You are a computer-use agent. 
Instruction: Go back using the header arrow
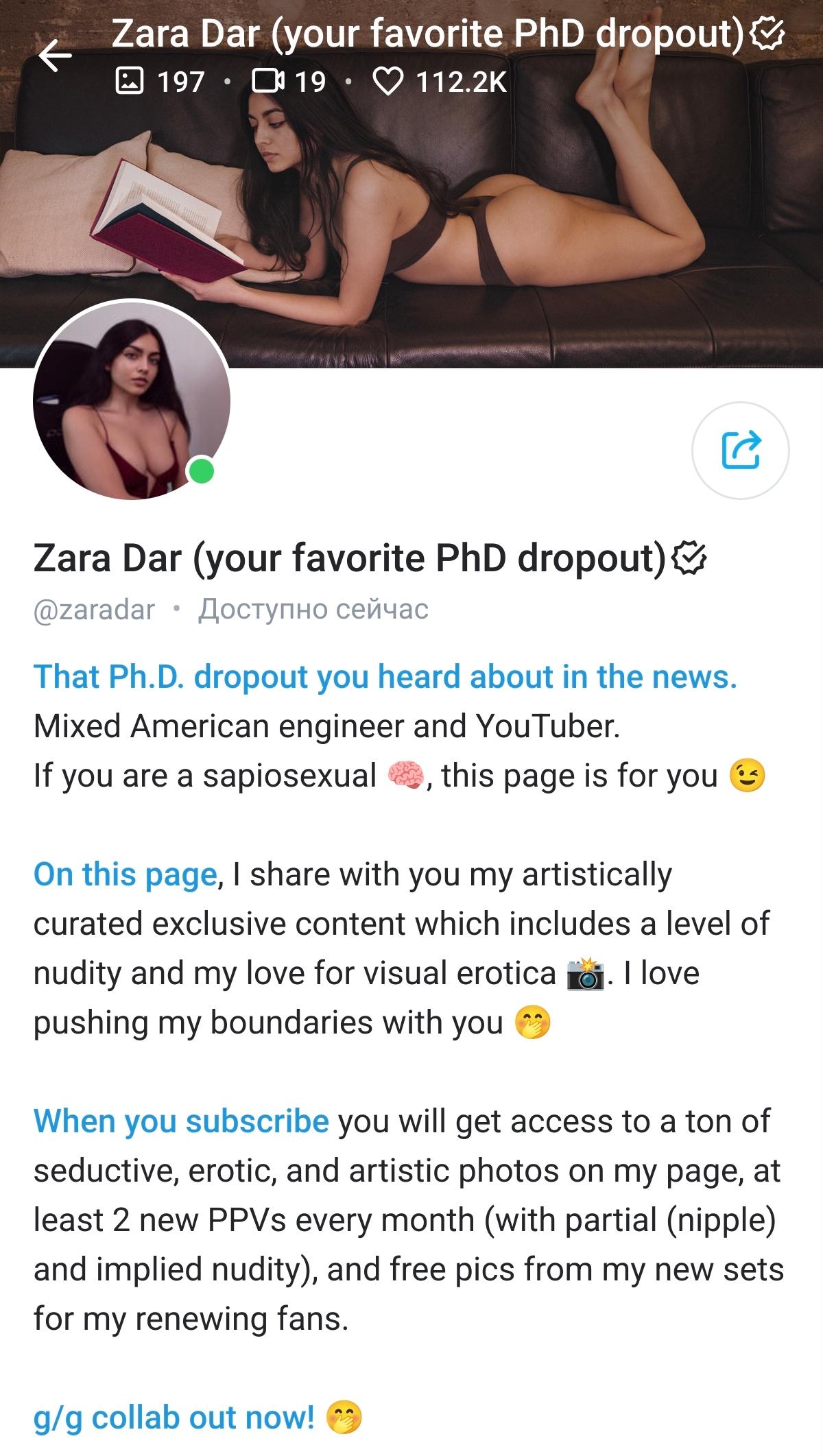56,56
